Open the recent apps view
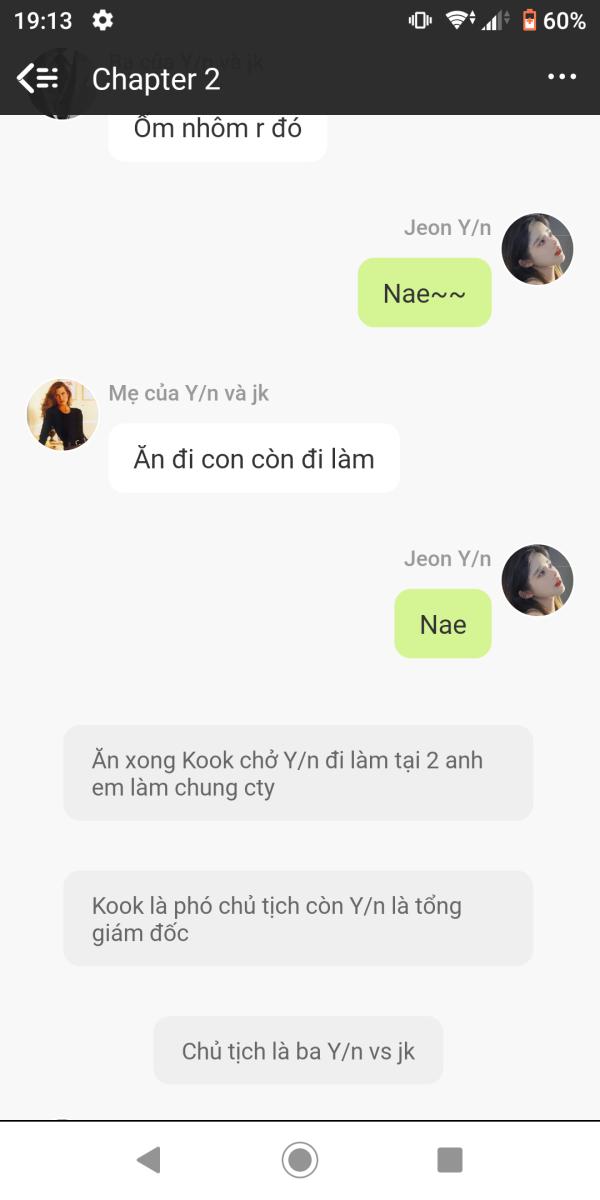 [x=450, y=1160]
